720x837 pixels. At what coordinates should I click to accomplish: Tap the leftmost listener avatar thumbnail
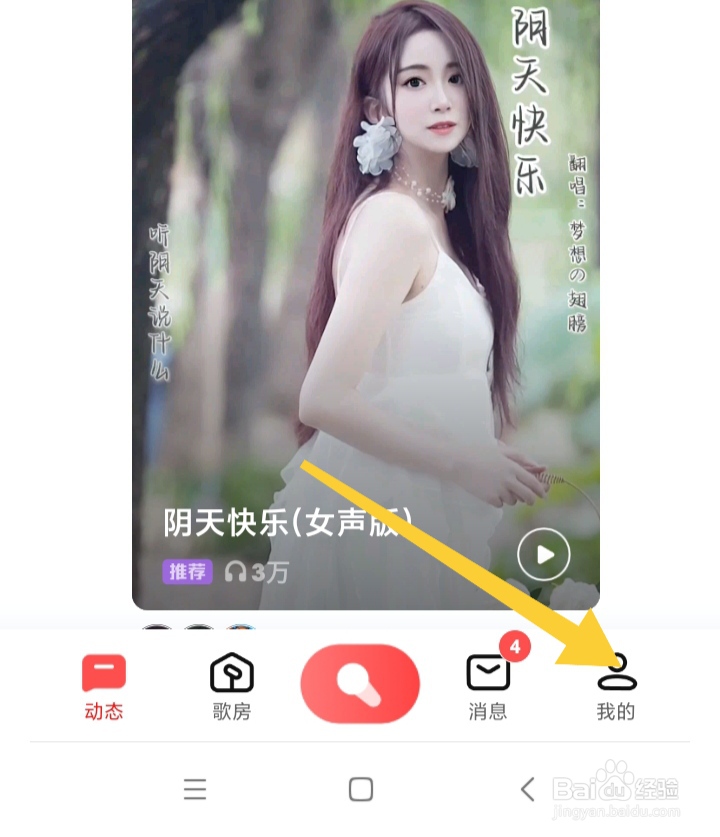tap(157, 628)
